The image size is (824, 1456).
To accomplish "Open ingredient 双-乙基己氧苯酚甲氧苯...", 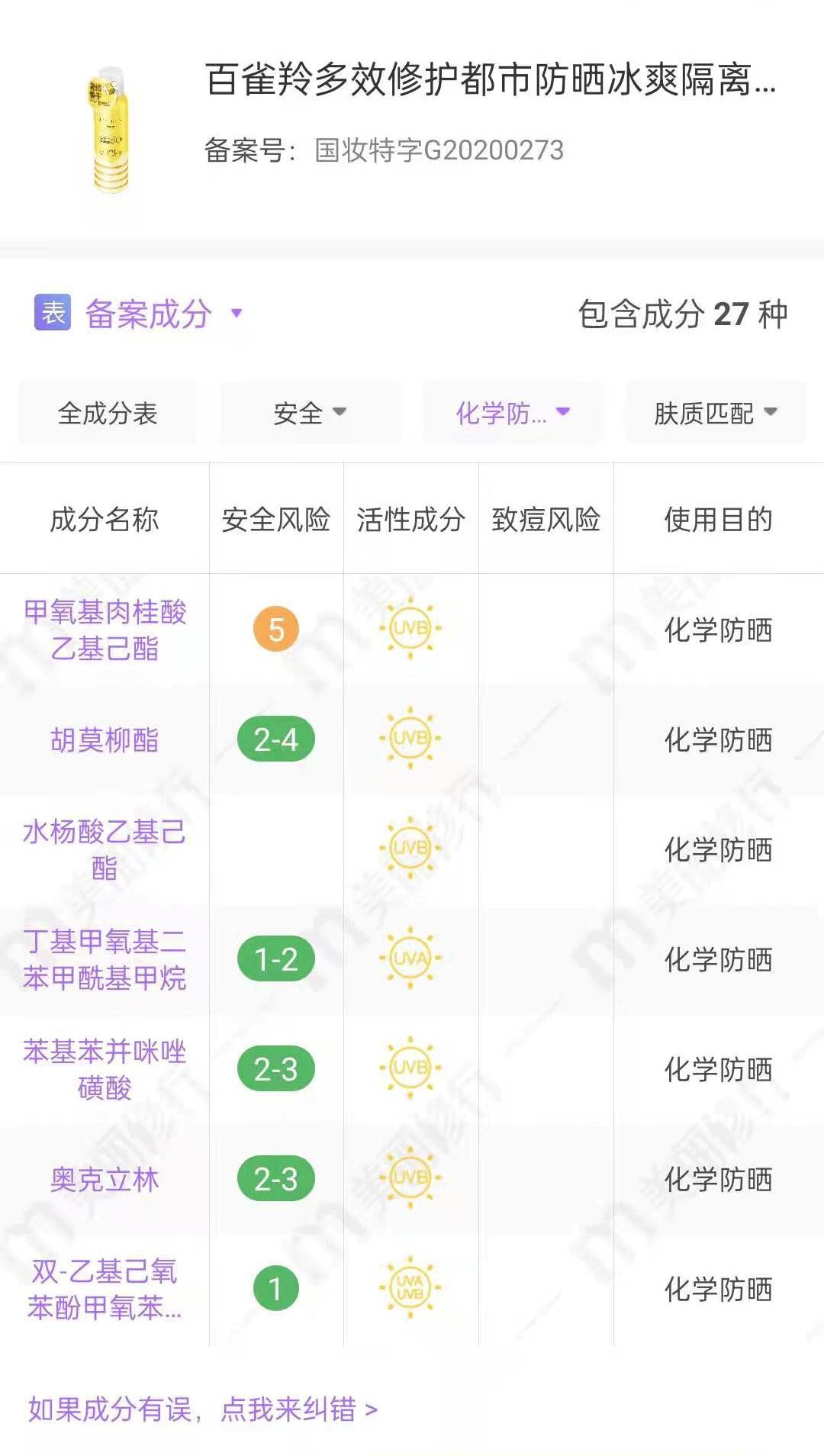I will tap(105, 1290).
